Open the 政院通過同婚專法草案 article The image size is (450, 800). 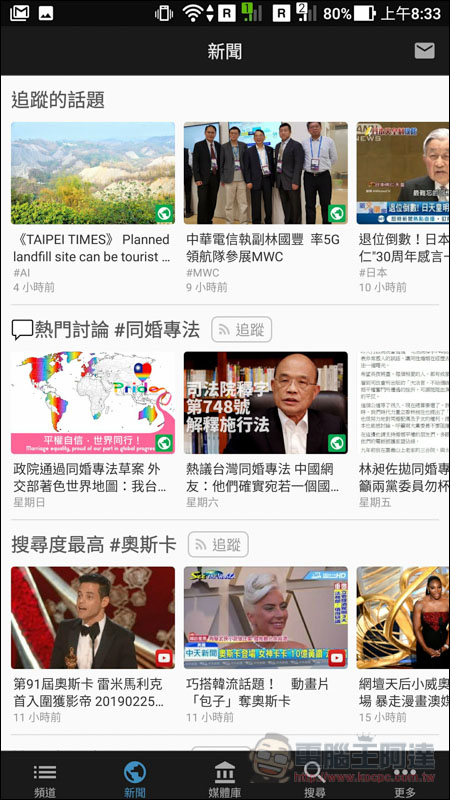(x=93, y=430)
